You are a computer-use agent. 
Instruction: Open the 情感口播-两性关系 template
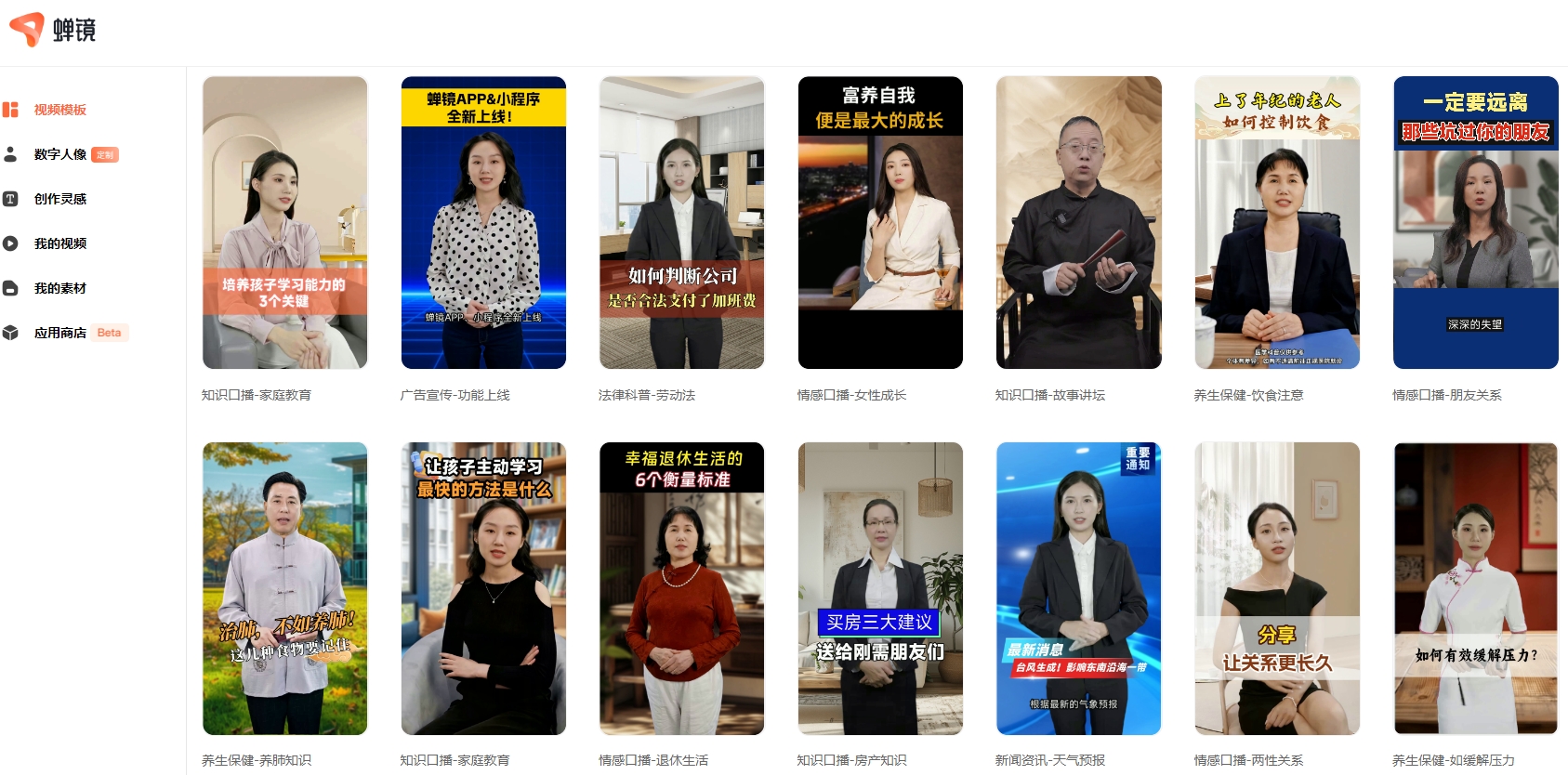click(1277, 588)
